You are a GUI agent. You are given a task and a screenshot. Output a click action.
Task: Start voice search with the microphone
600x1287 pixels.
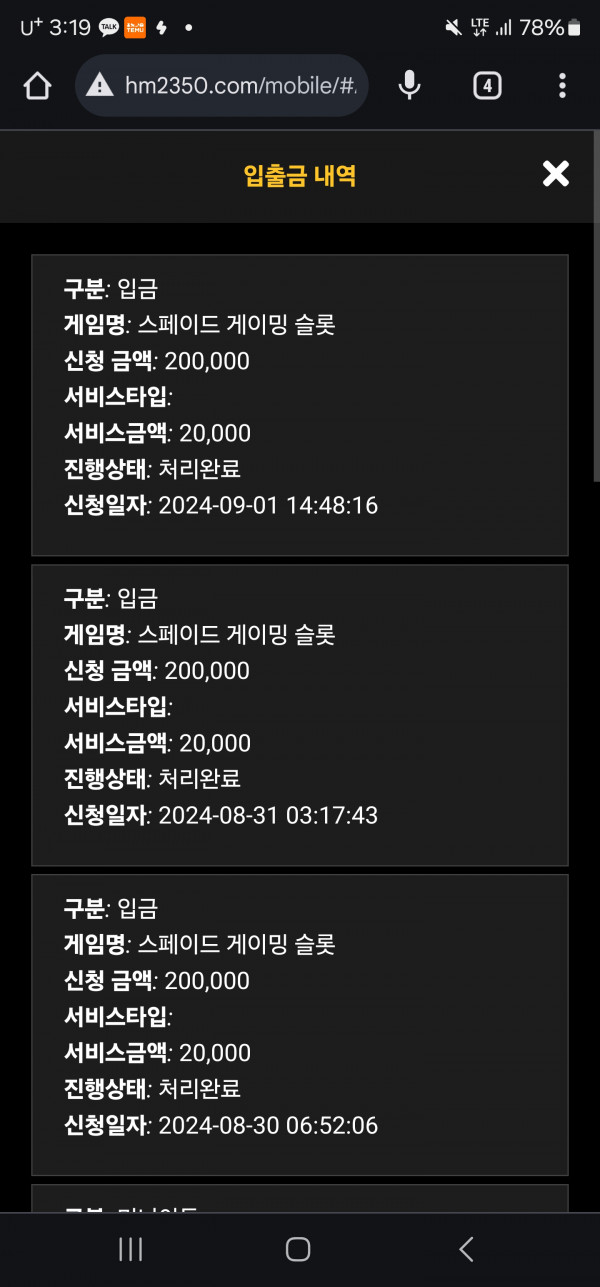coord(409,86)
